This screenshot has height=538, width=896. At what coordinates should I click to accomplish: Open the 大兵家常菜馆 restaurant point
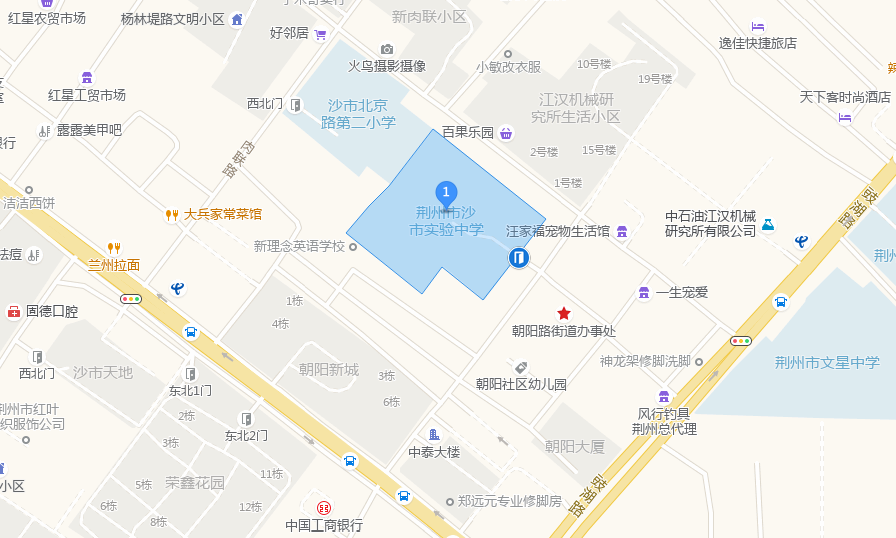tap(172, 214)
